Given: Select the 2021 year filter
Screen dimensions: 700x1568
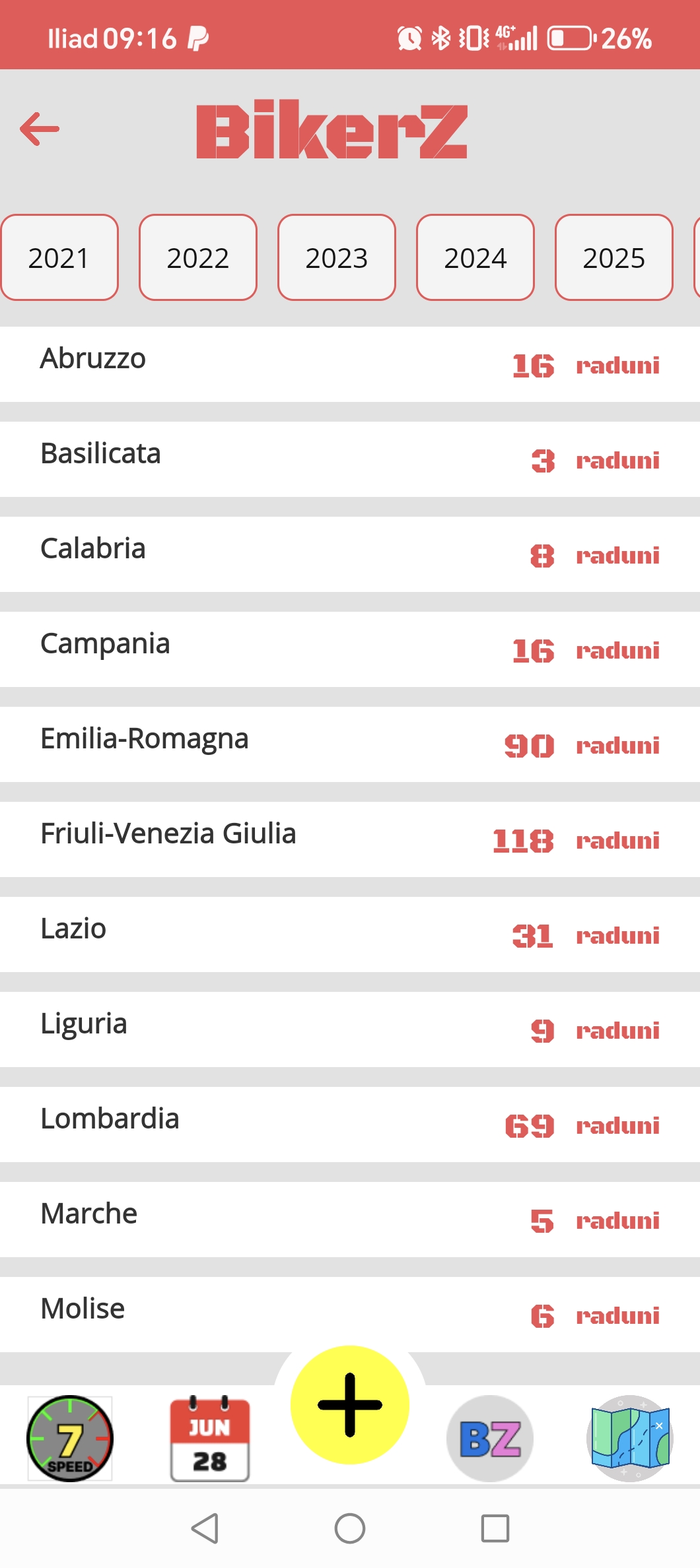Looking at the screenshot, I should coord(59,257).
